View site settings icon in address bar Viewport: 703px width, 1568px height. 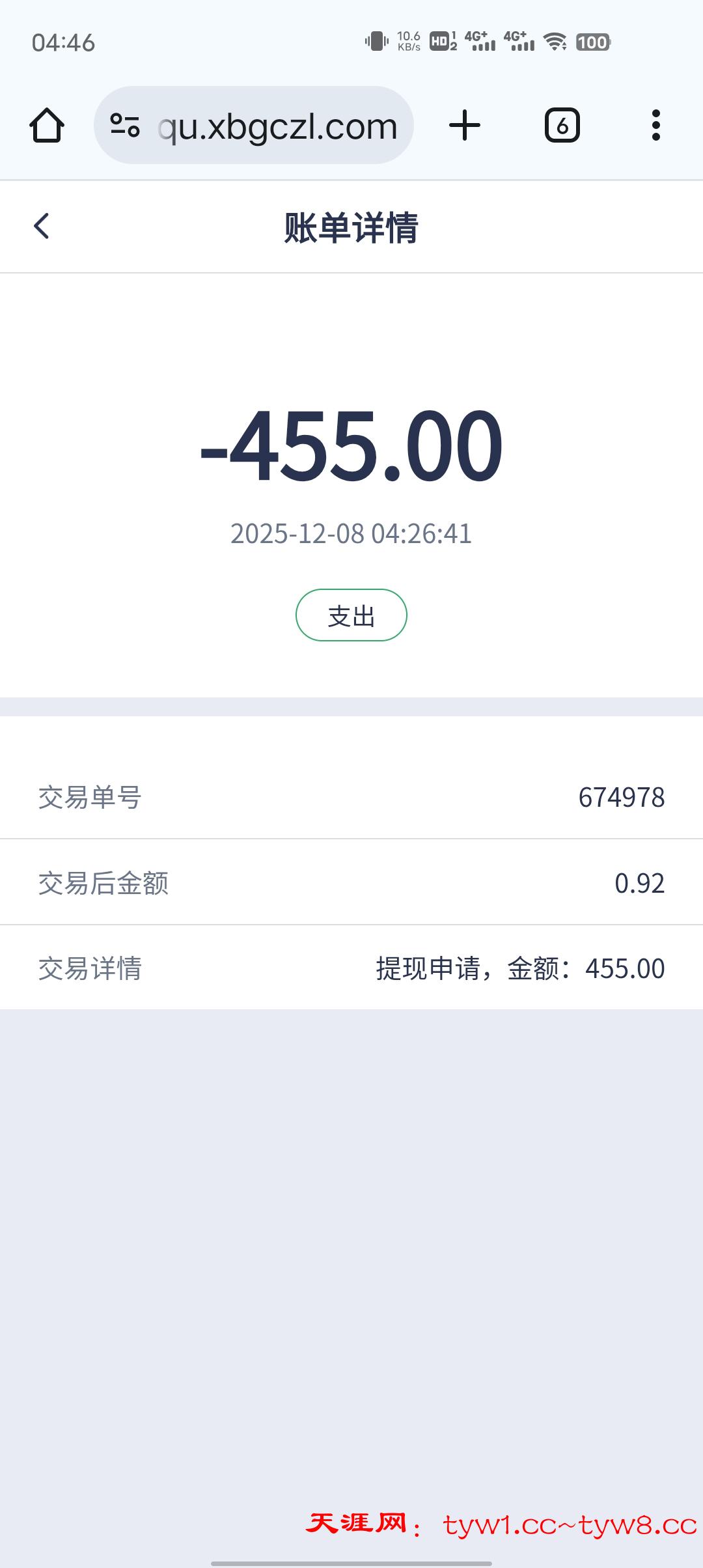coord(125,125)
